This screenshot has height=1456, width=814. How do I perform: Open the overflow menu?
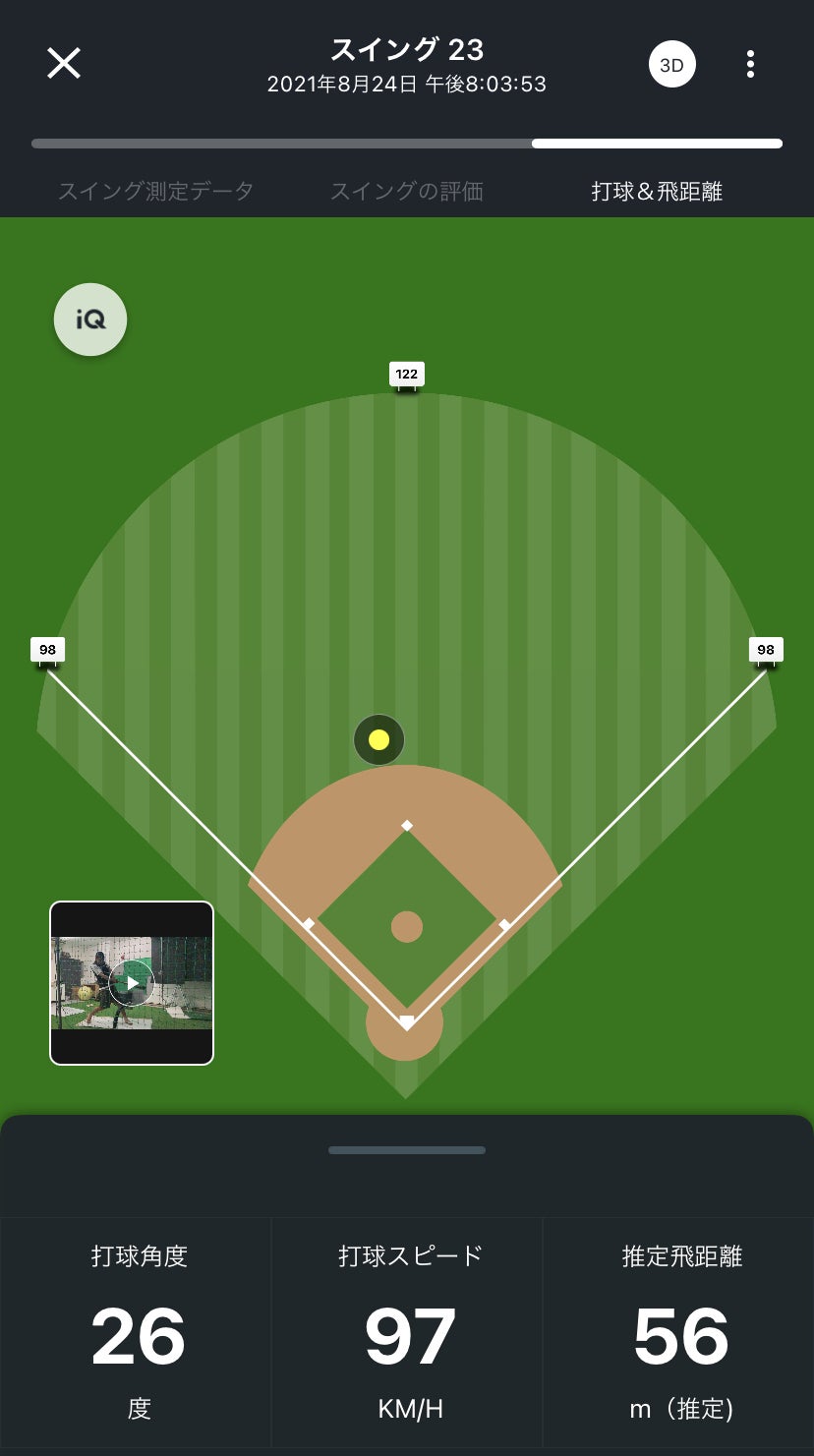(x=750, y=65)
